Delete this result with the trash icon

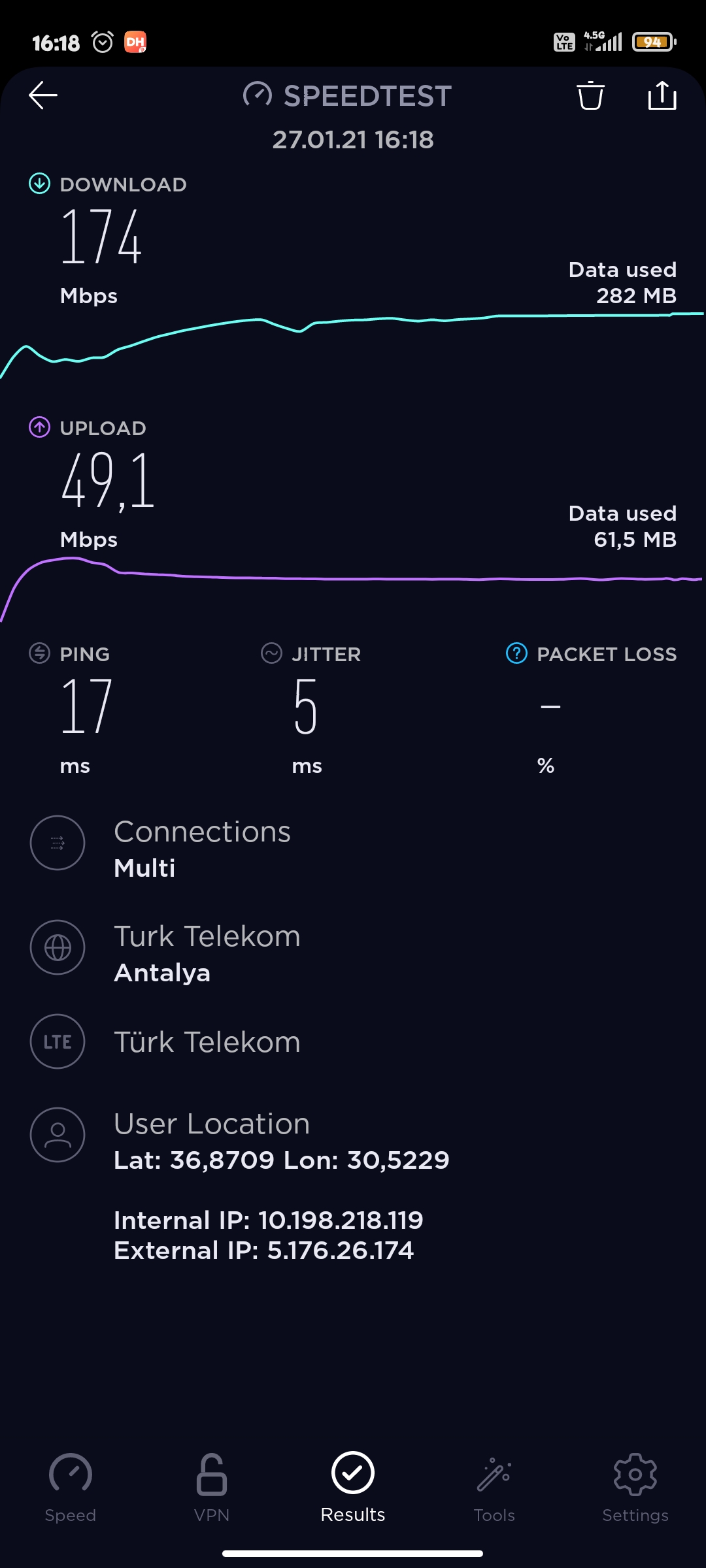pos(590,95)
